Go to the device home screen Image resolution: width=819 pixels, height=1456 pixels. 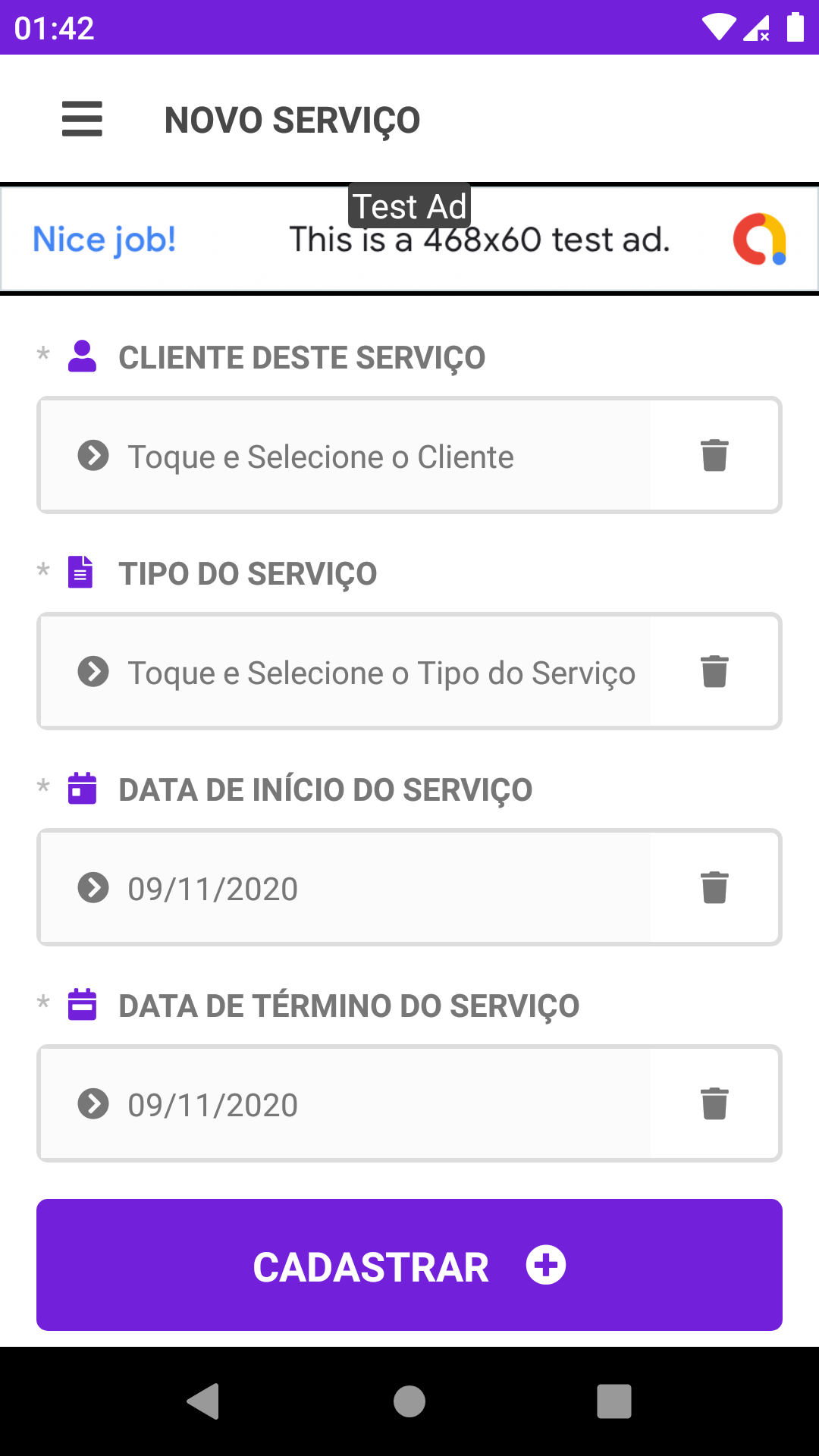click(409, 1401)
